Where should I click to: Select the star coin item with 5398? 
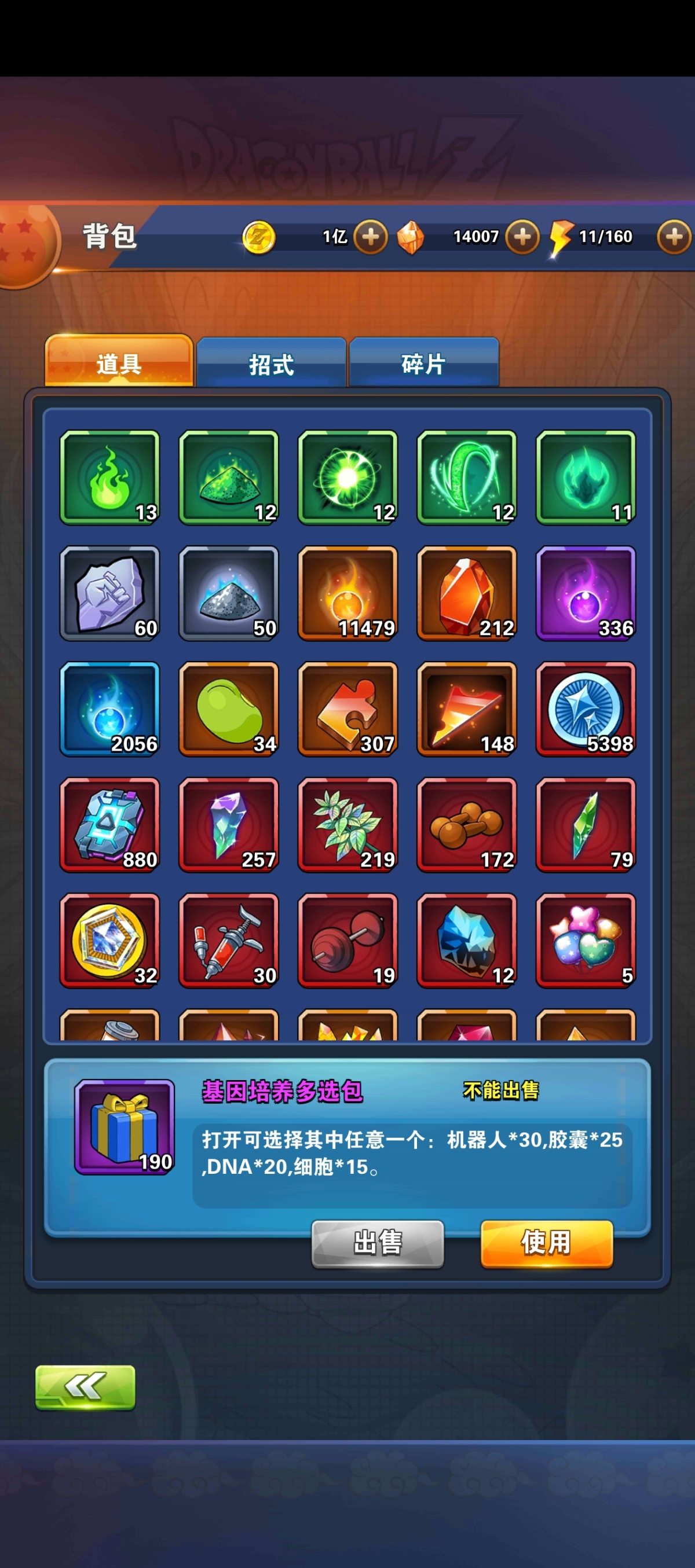coord(586,709)
